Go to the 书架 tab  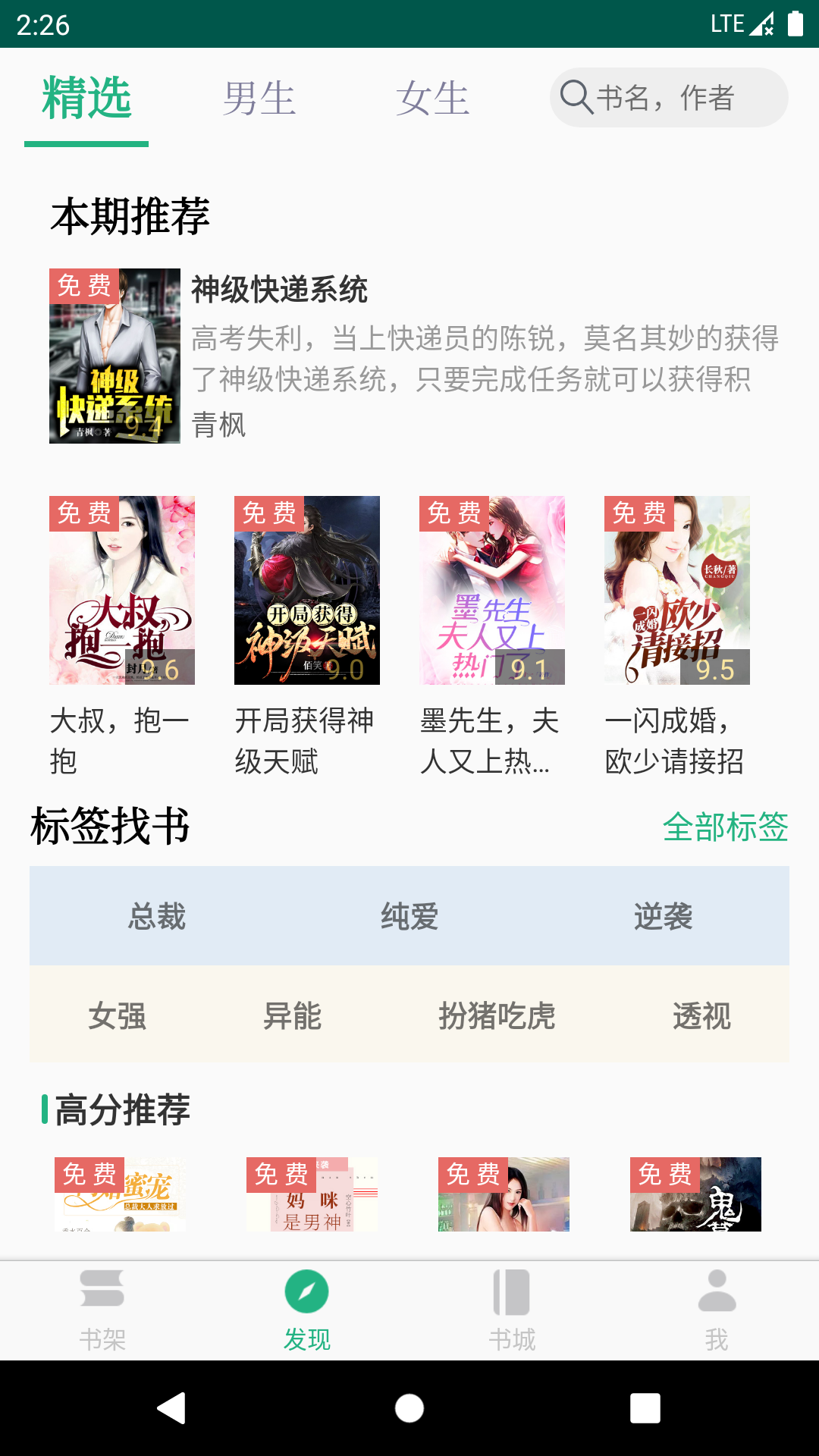(102, 1310)
